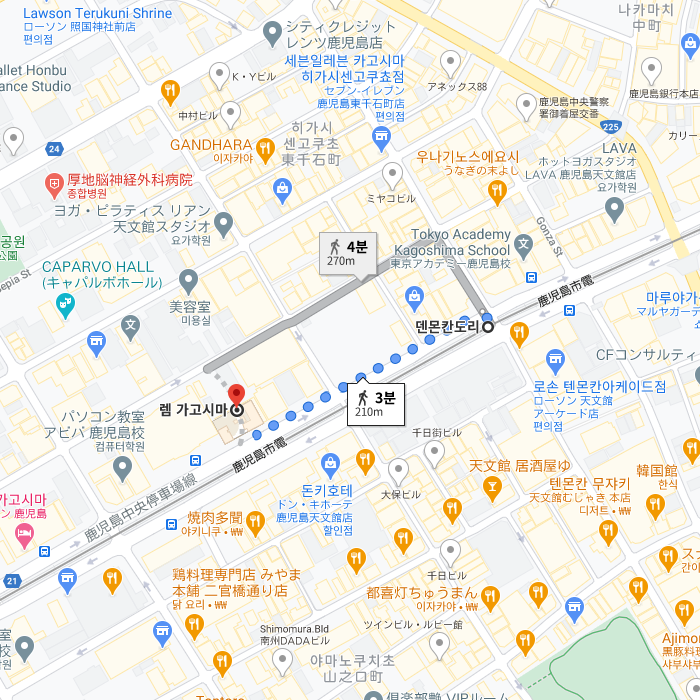The image size is (700, 700).
Task: Open 厚地脳神経外科病院 hospital marker
Action: [x=54, y=183]
